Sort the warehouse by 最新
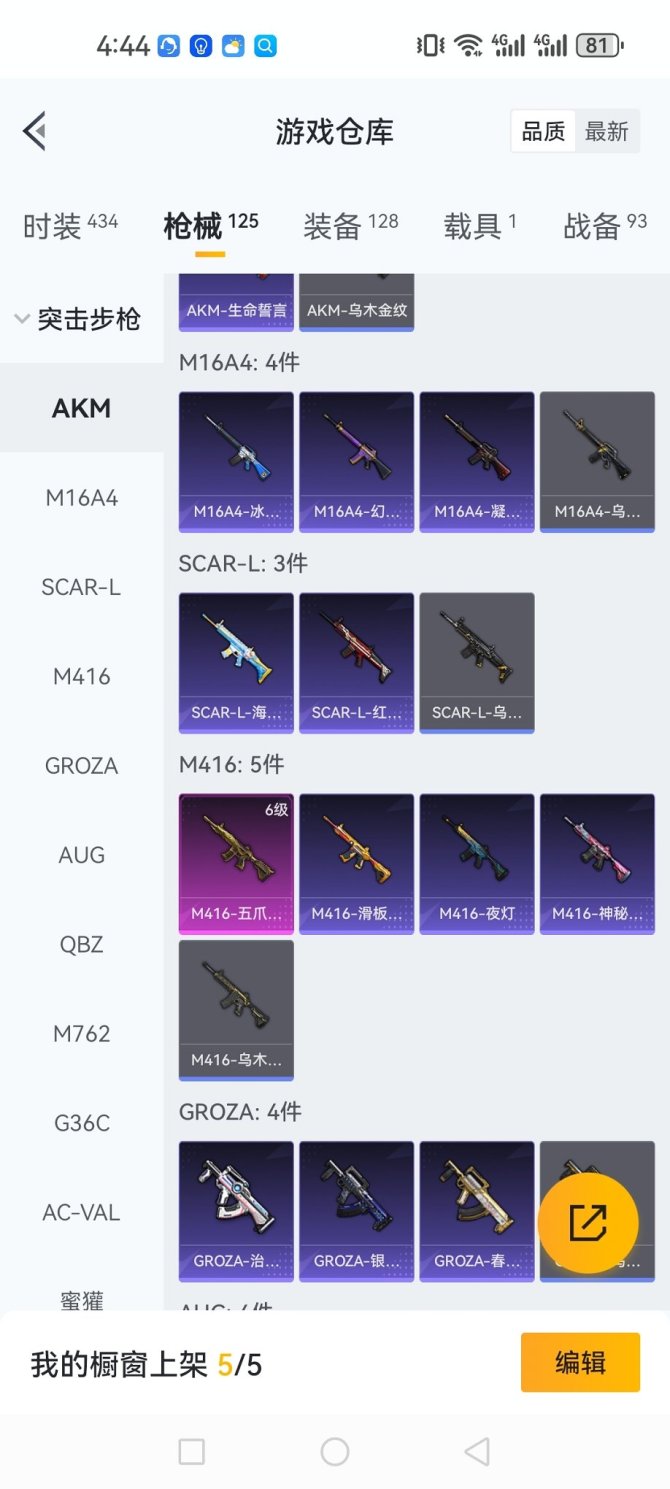This screenshot has height=1489, width=670. point(606,131)
